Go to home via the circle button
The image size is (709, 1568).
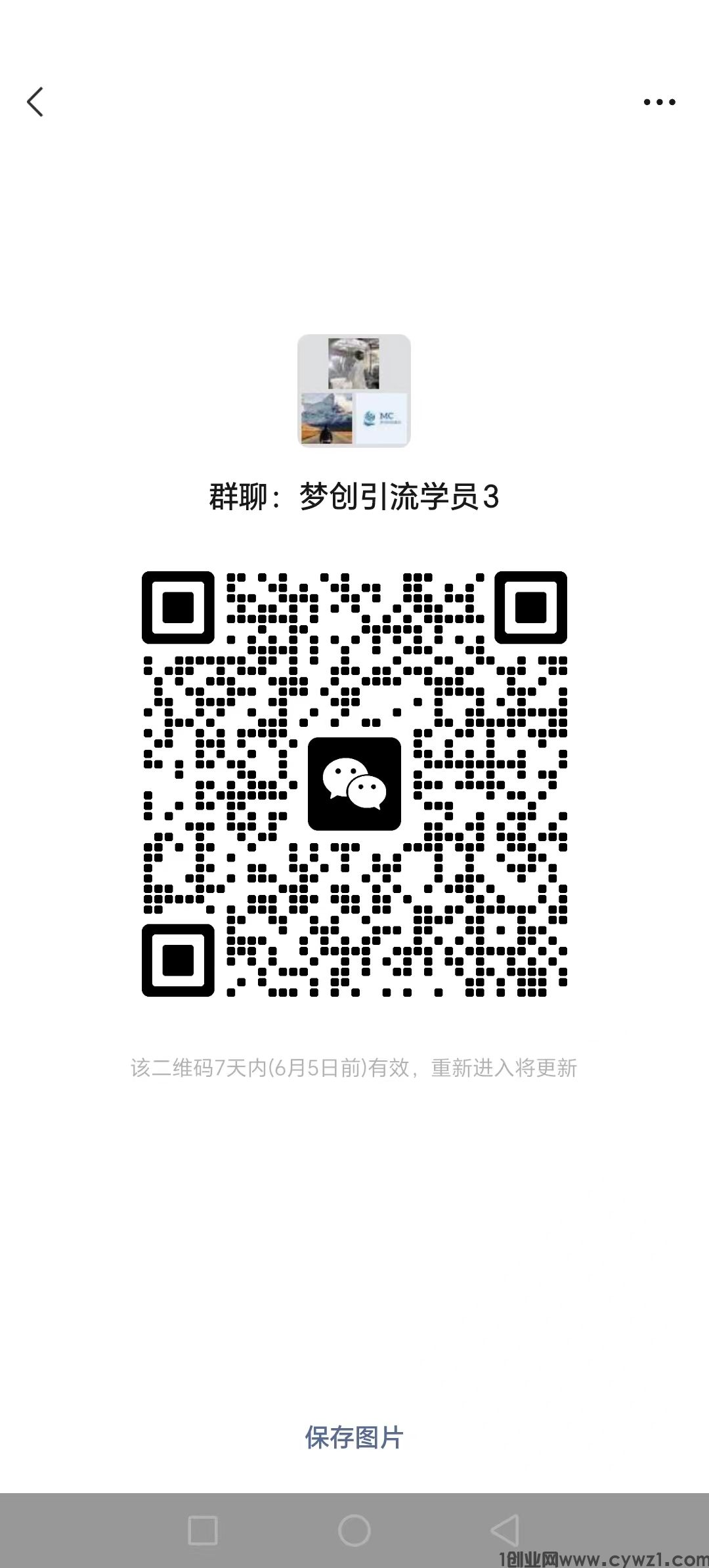(354, 1530)
